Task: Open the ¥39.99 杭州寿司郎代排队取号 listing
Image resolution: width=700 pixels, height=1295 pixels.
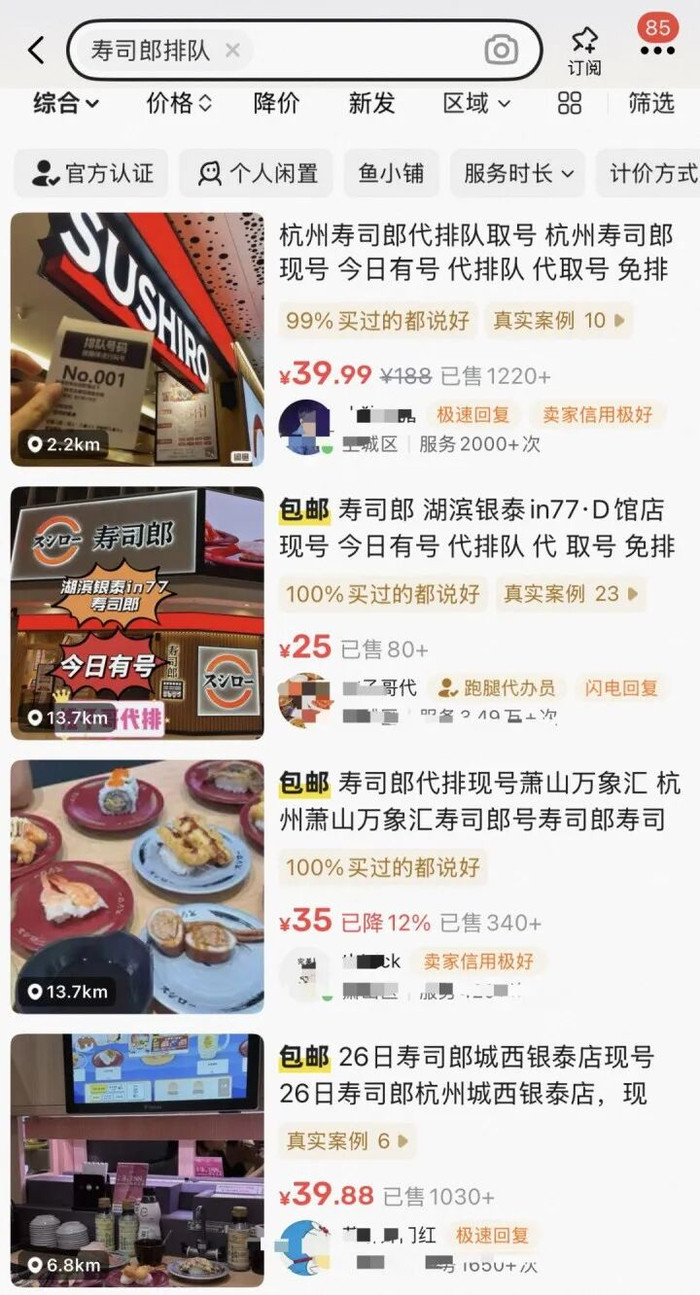Action: (x=476, y=252)
